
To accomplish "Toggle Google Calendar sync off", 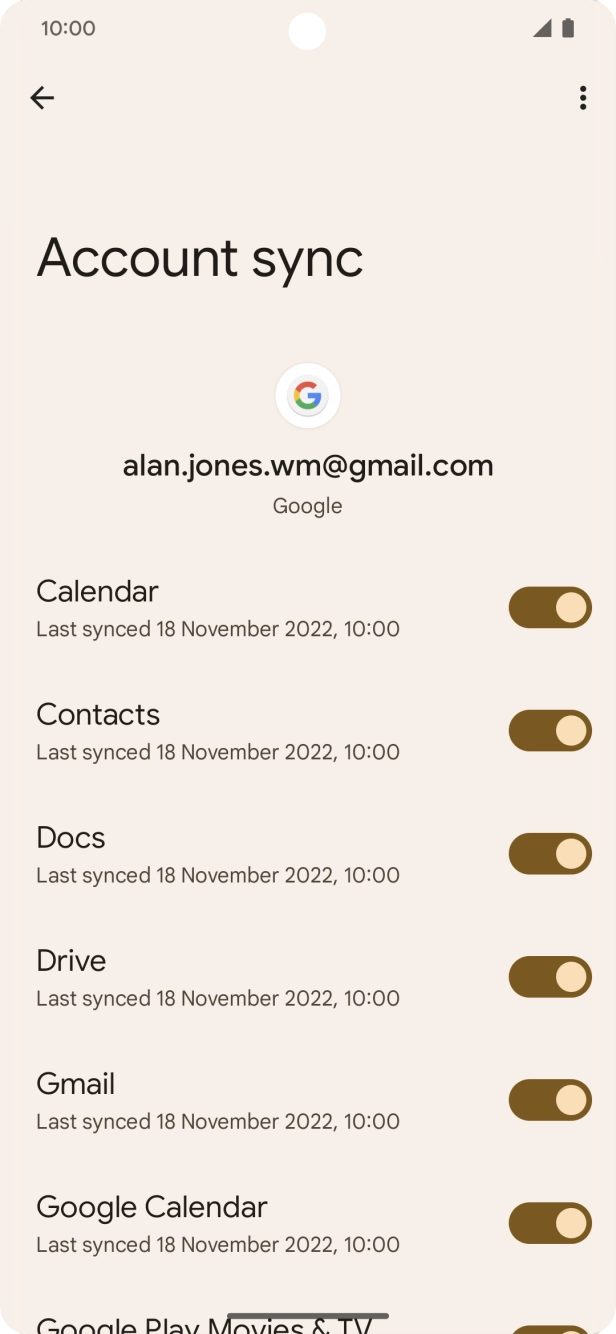I will [x=550, y=1223].
